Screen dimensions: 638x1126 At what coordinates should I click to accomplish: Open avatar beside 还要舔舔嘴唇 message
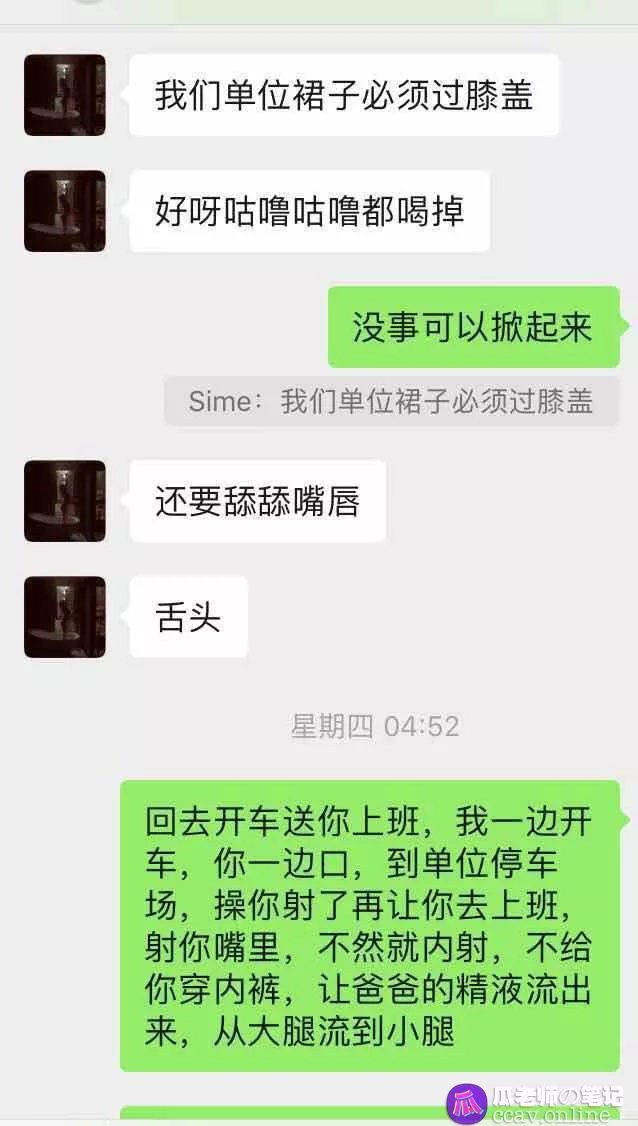pos(65,501)
